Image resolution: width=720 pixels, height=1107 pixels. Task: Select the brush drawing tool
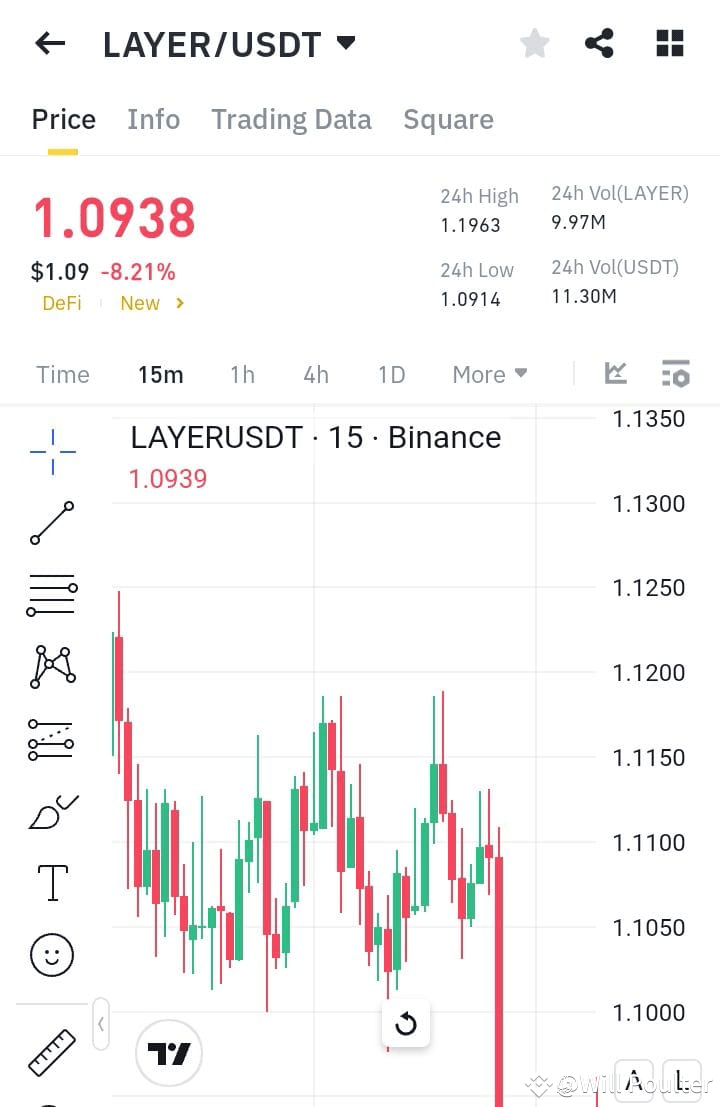pyautogui.click(x=51, y=810)
